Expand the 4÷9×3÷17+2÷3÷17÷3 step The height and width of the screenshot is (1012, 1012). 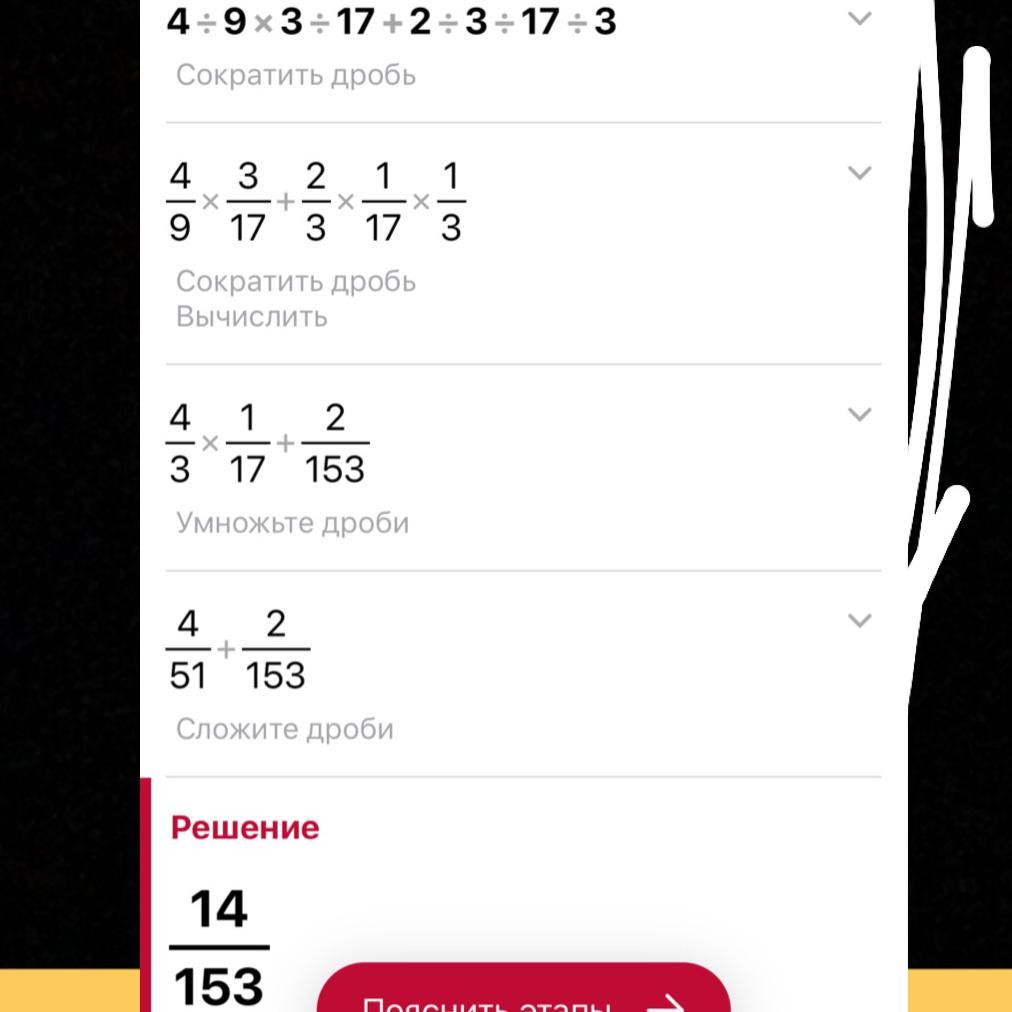[859, 19]
